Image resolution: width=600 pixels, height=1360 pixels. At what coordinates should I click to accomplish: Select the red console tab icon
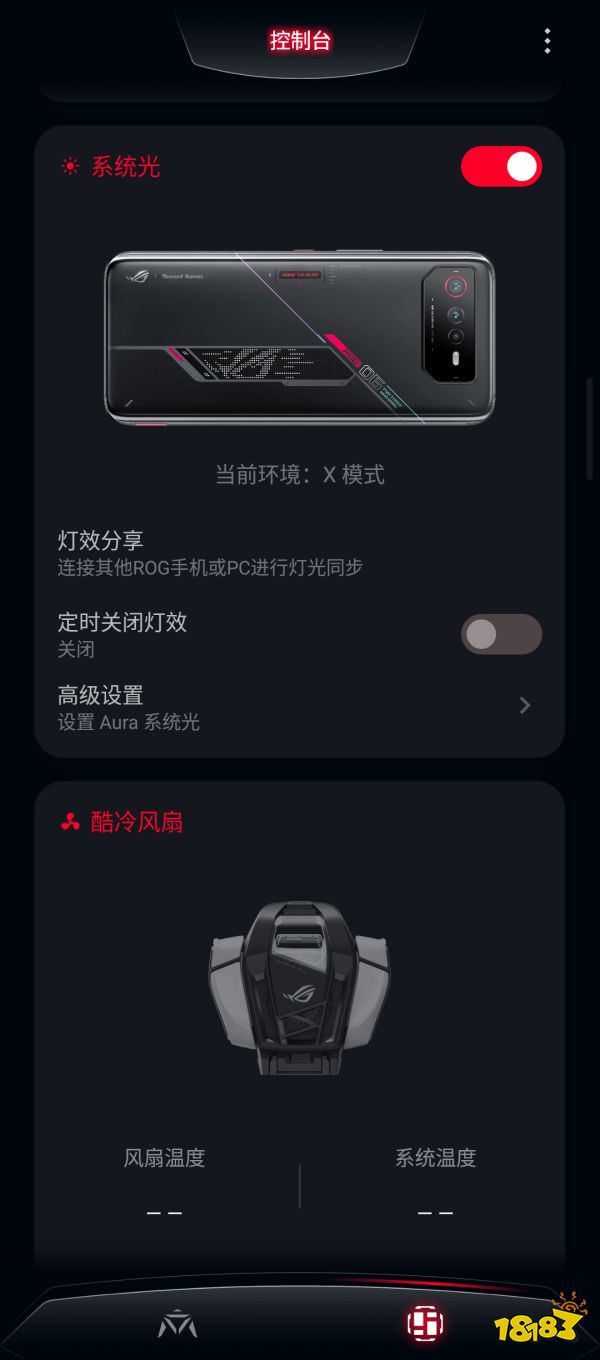425,1324
